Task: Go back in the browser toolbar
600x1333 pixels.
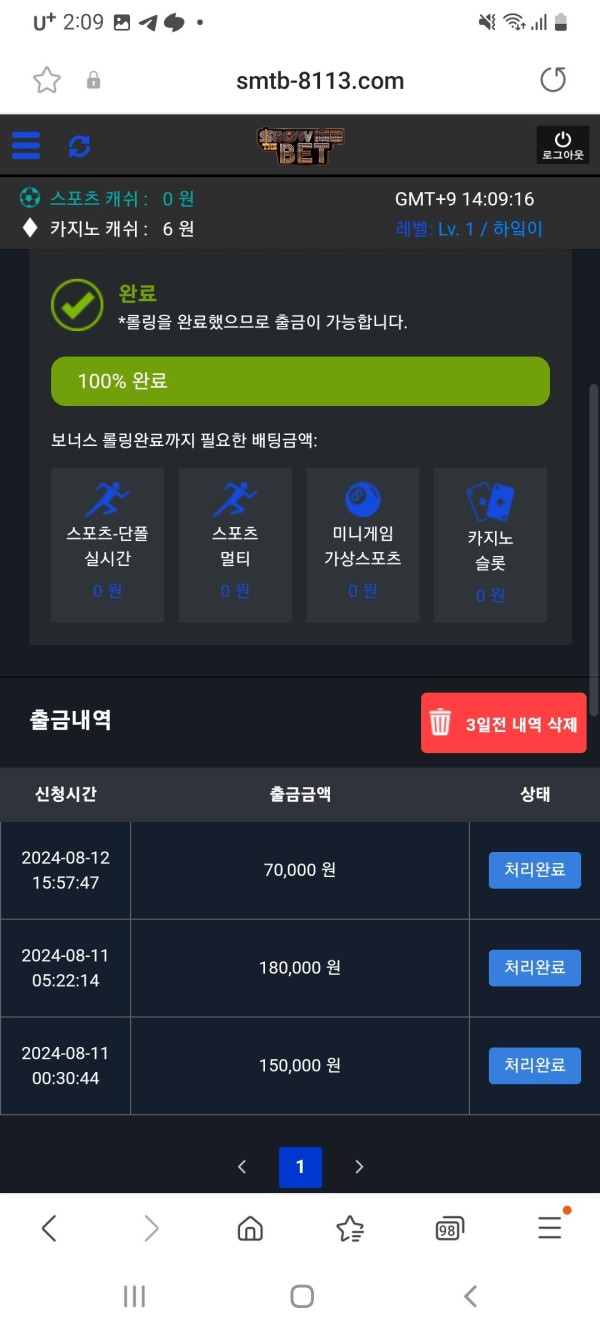Action: point(49,1228)
